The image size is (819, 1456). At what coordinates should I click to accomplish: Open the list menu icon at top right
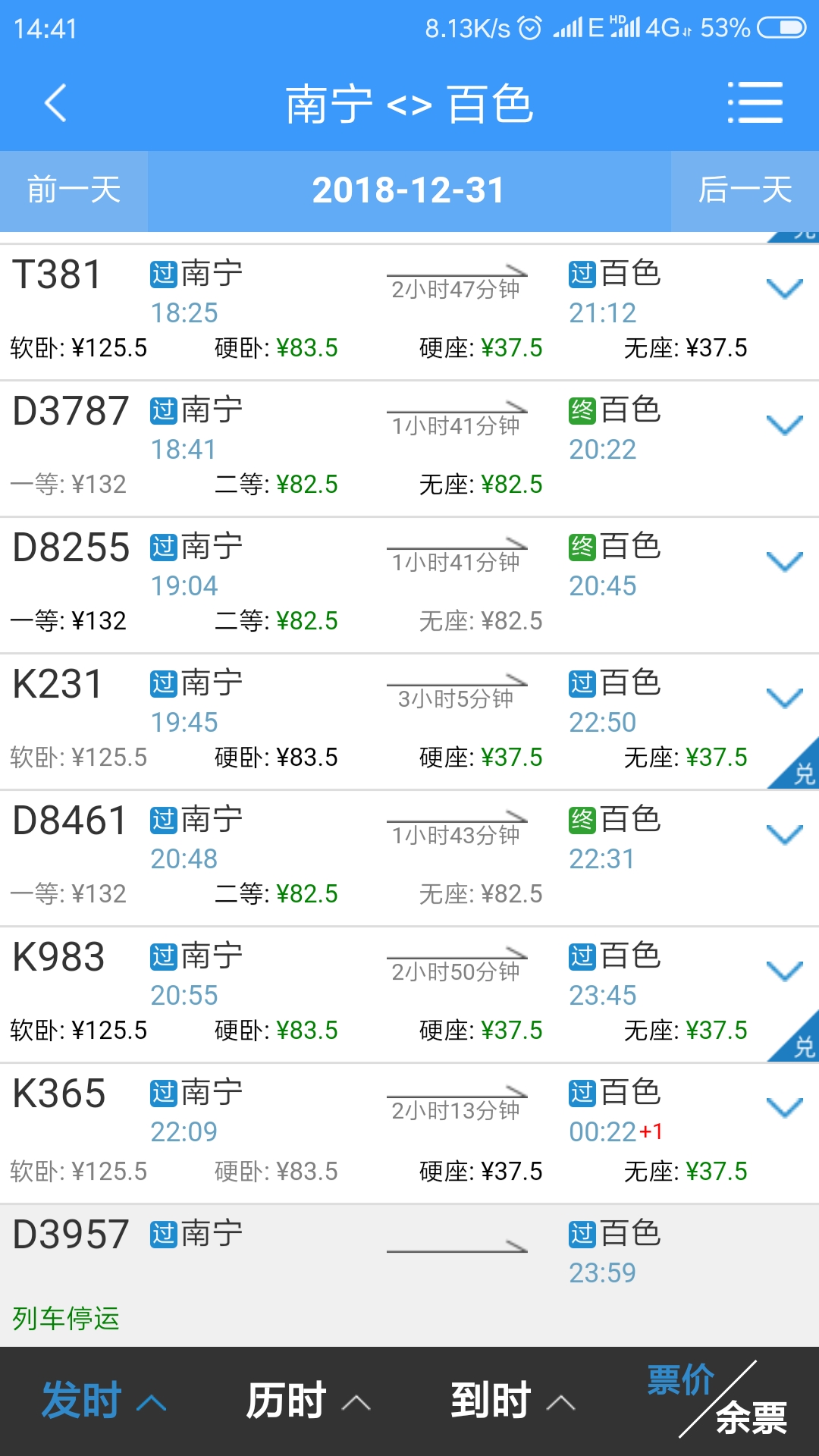755,102
